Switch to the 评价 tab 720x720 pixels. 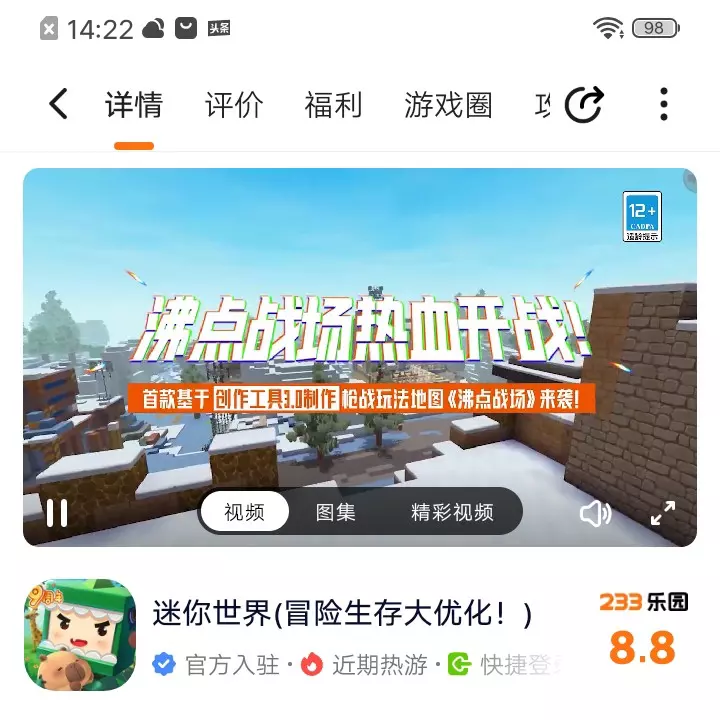(234, 105)
